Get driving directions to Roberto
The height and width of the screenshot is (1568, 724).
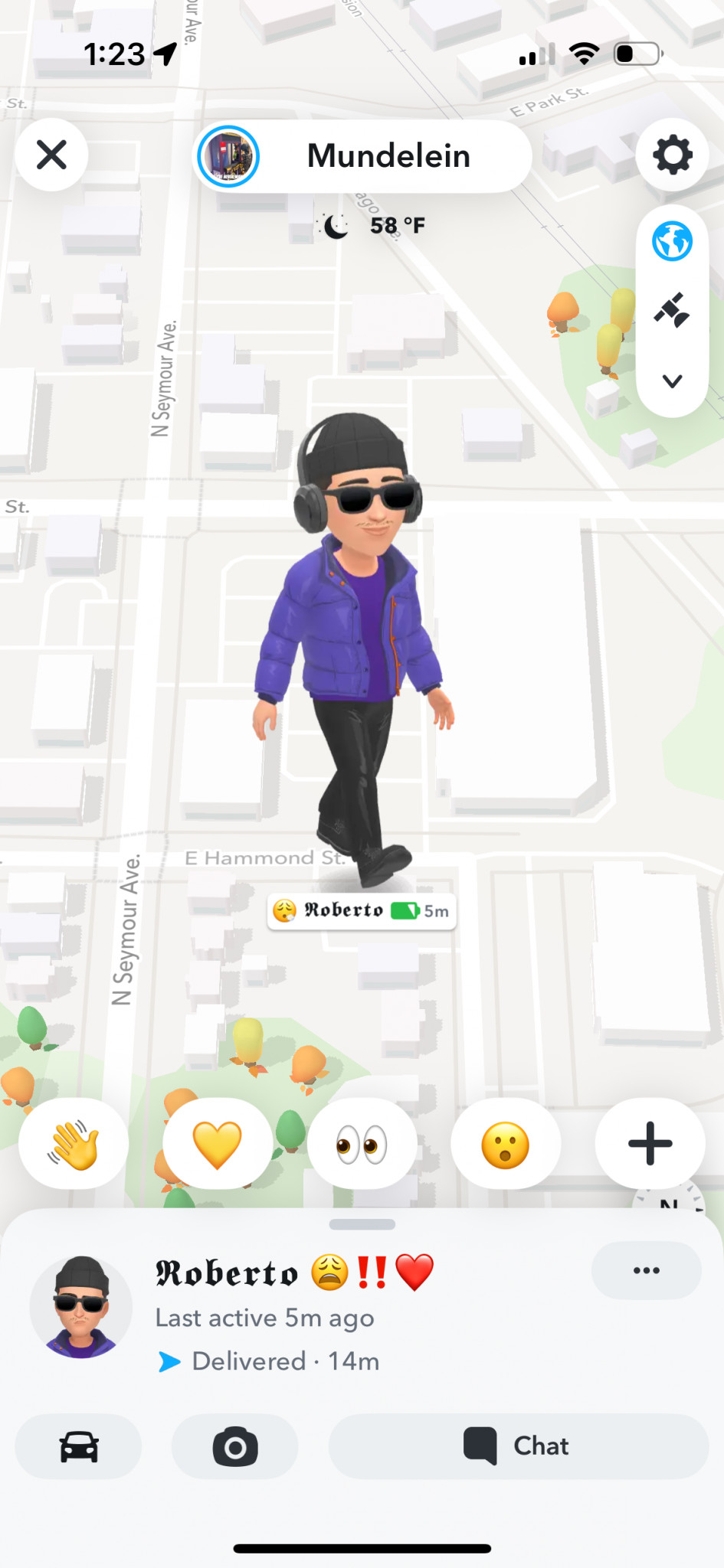pyautogui.click(x=79, y=1446)
